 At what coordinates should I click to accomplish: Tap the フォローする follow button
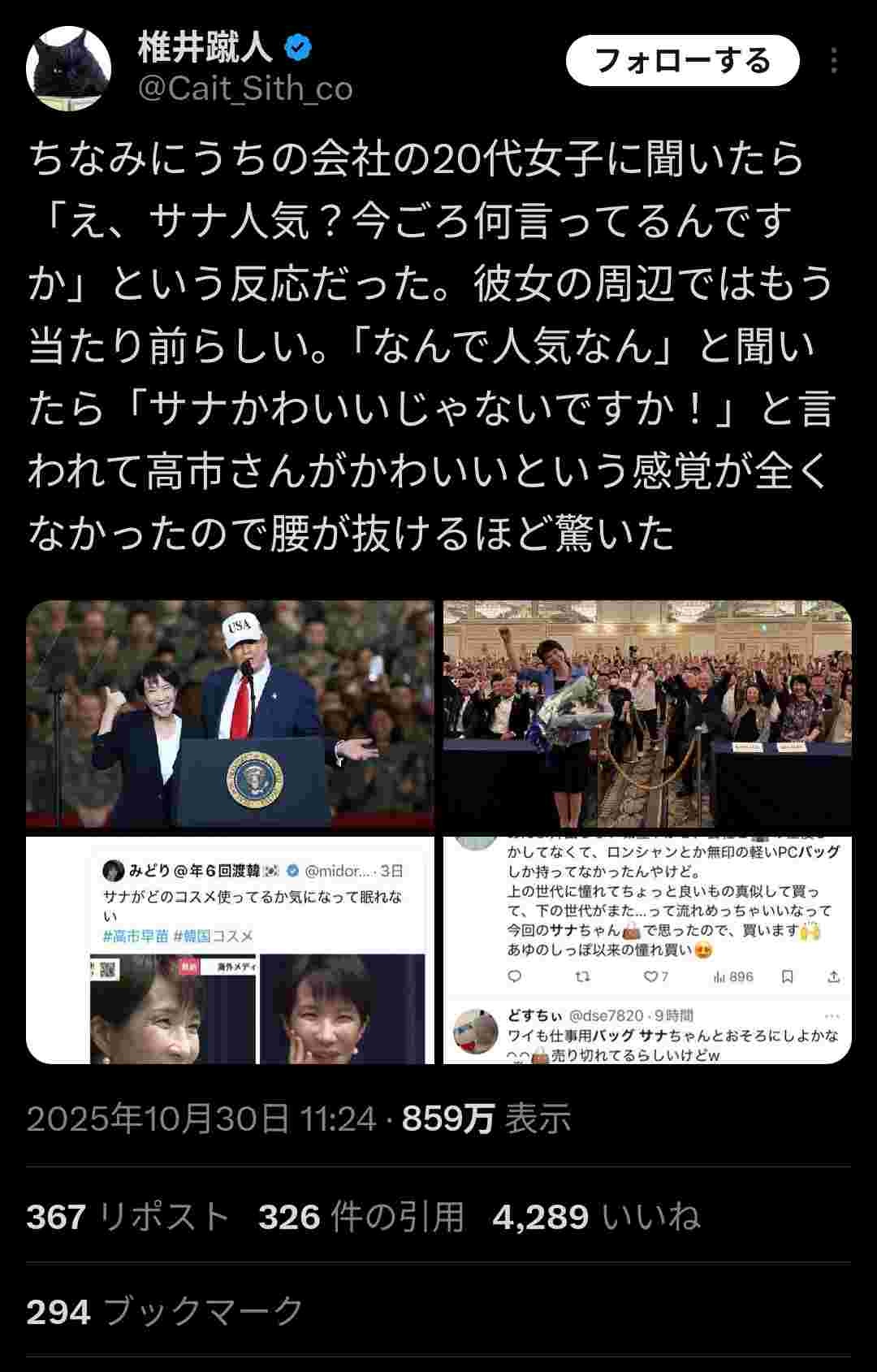682,61
